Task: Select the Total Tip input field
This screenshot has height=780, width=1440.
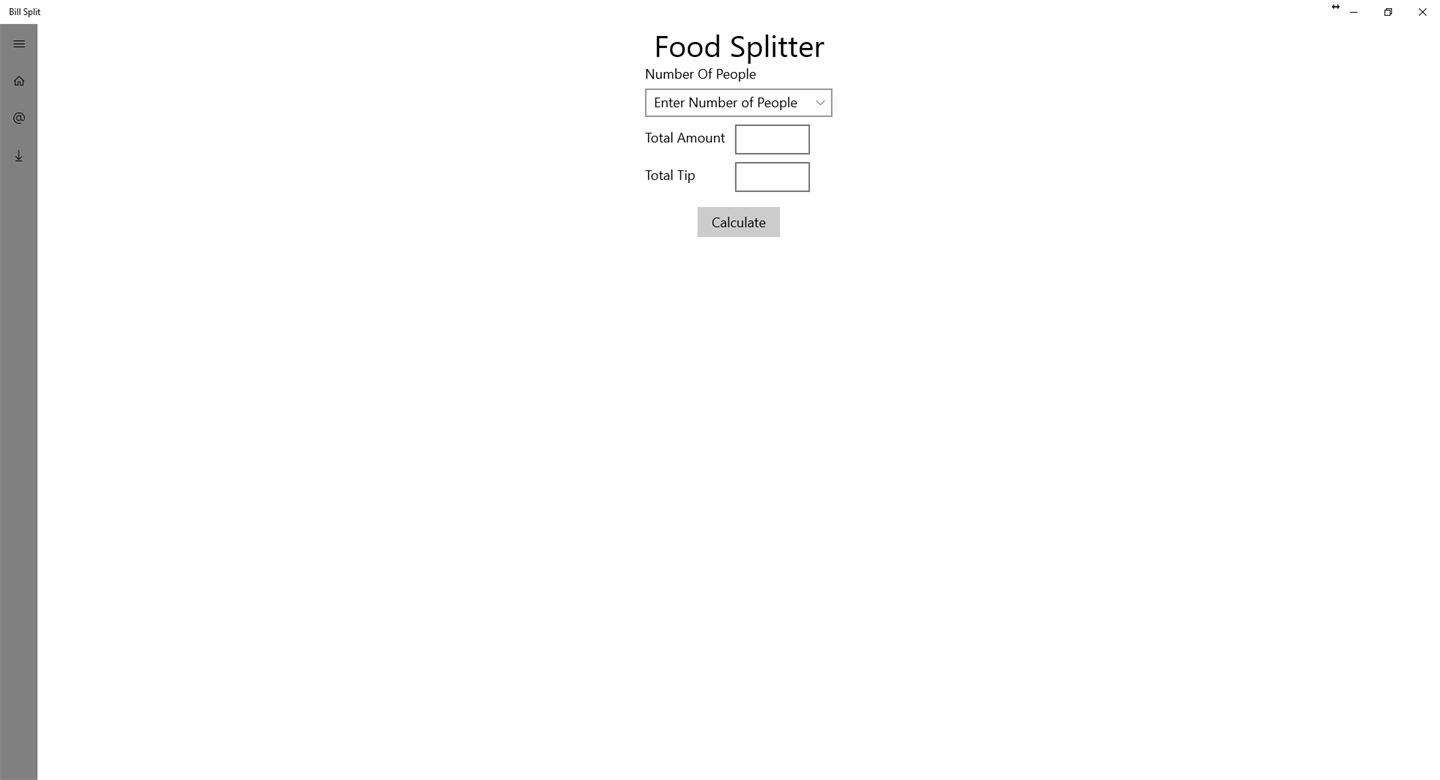Action: [x=772, y=177]
